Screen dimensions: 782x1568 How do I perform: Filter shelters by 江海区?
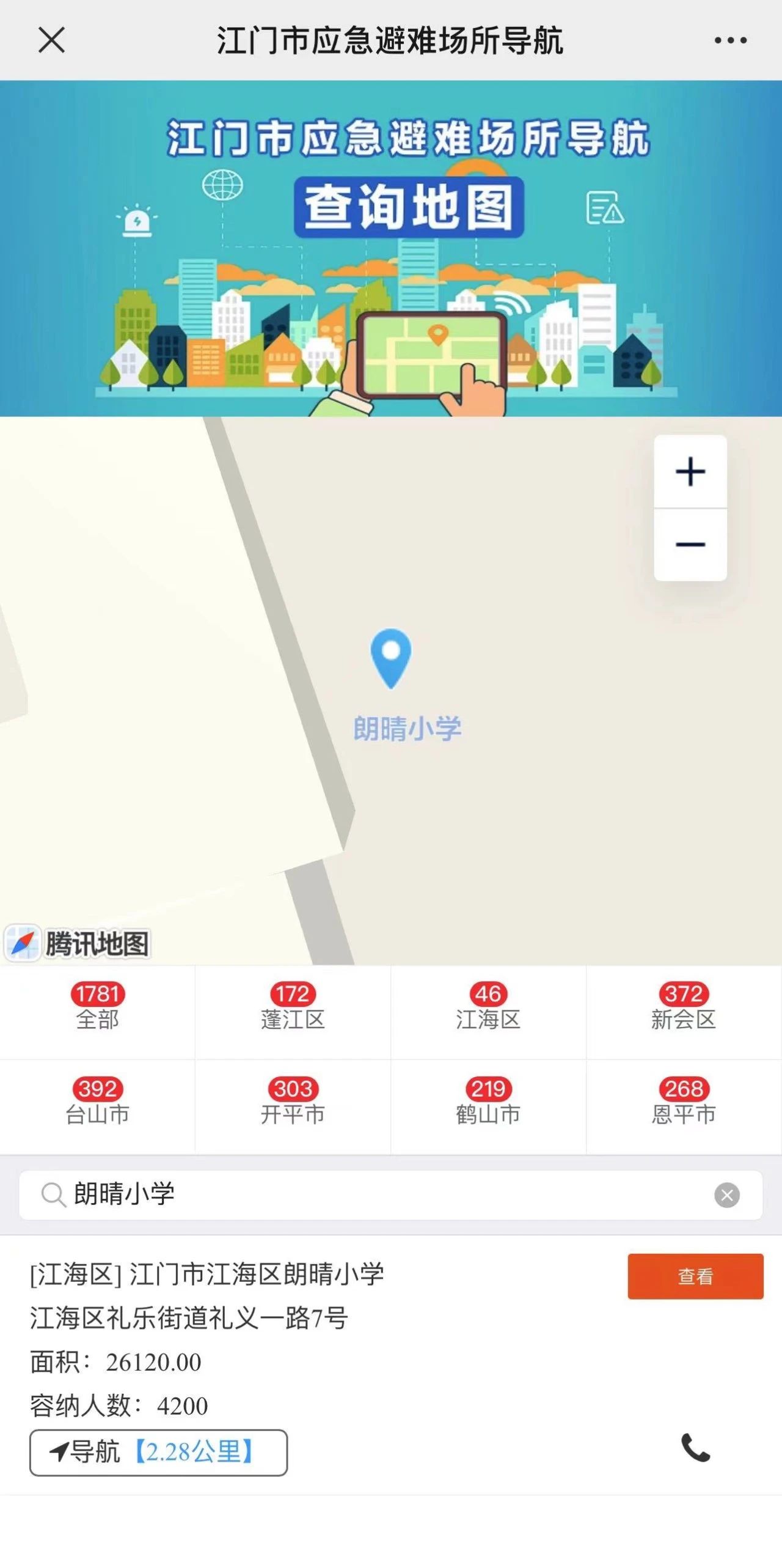tap(488, 1011)
